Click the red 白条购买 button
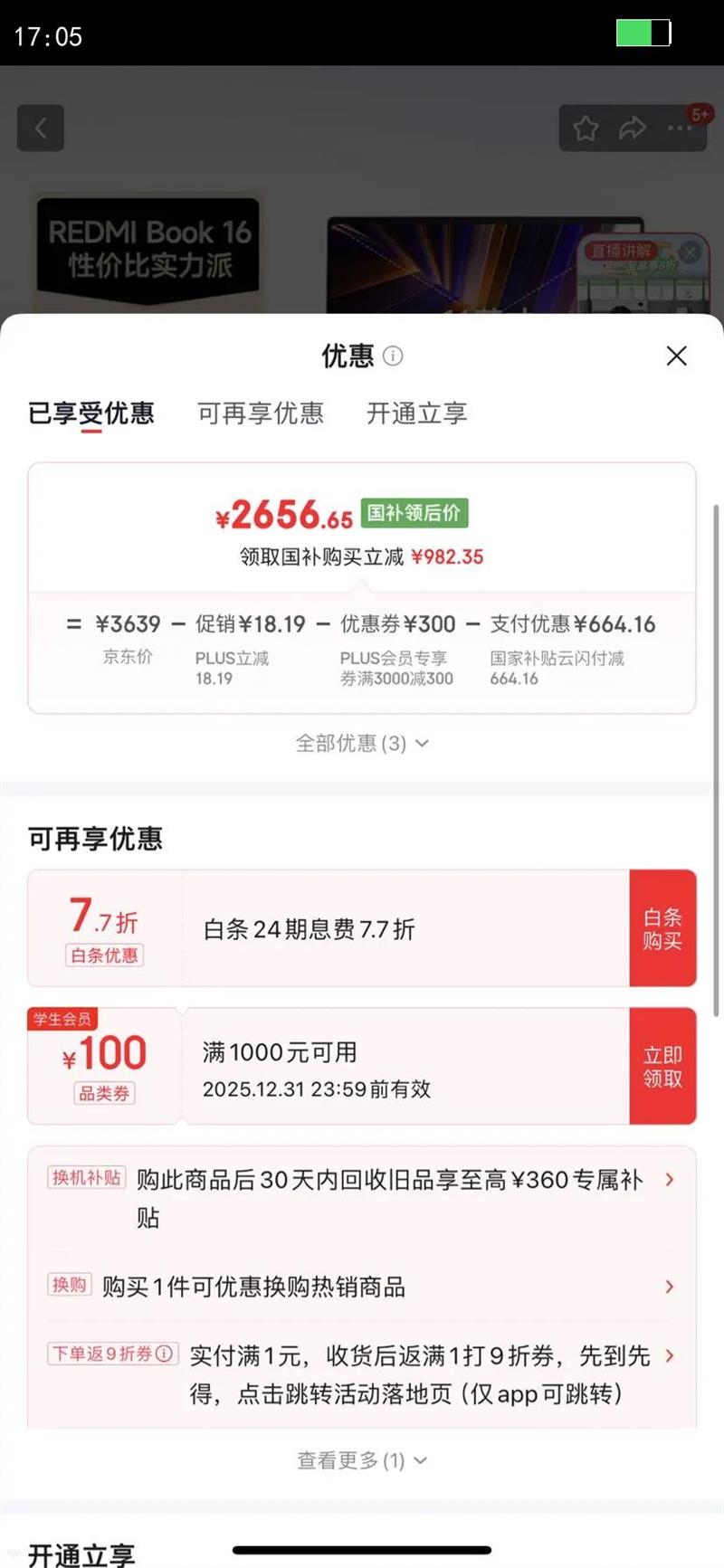Screen dimensions: 724x1568 pyautogui.click(x=663, y=928)
